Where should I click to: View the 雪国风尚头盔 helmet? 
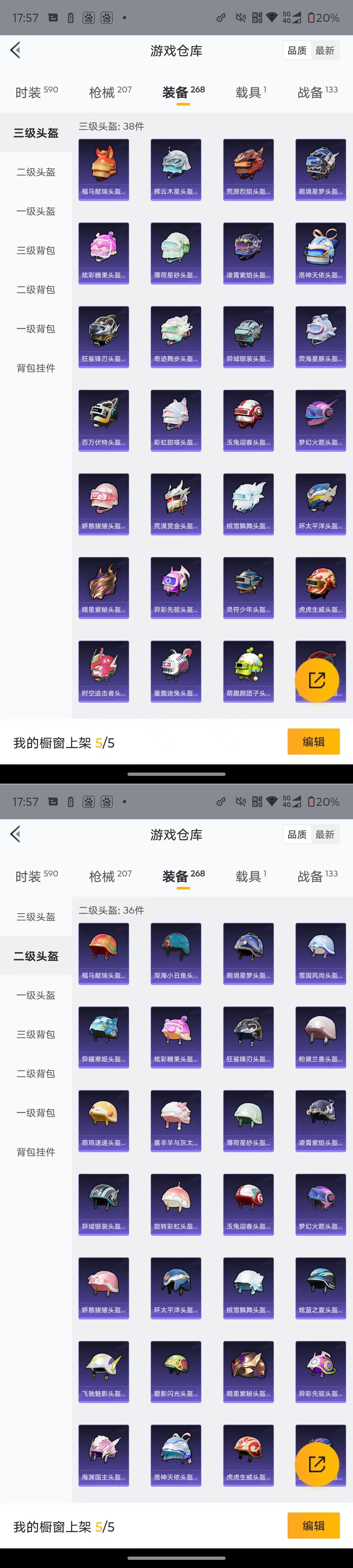pos(321,953)
